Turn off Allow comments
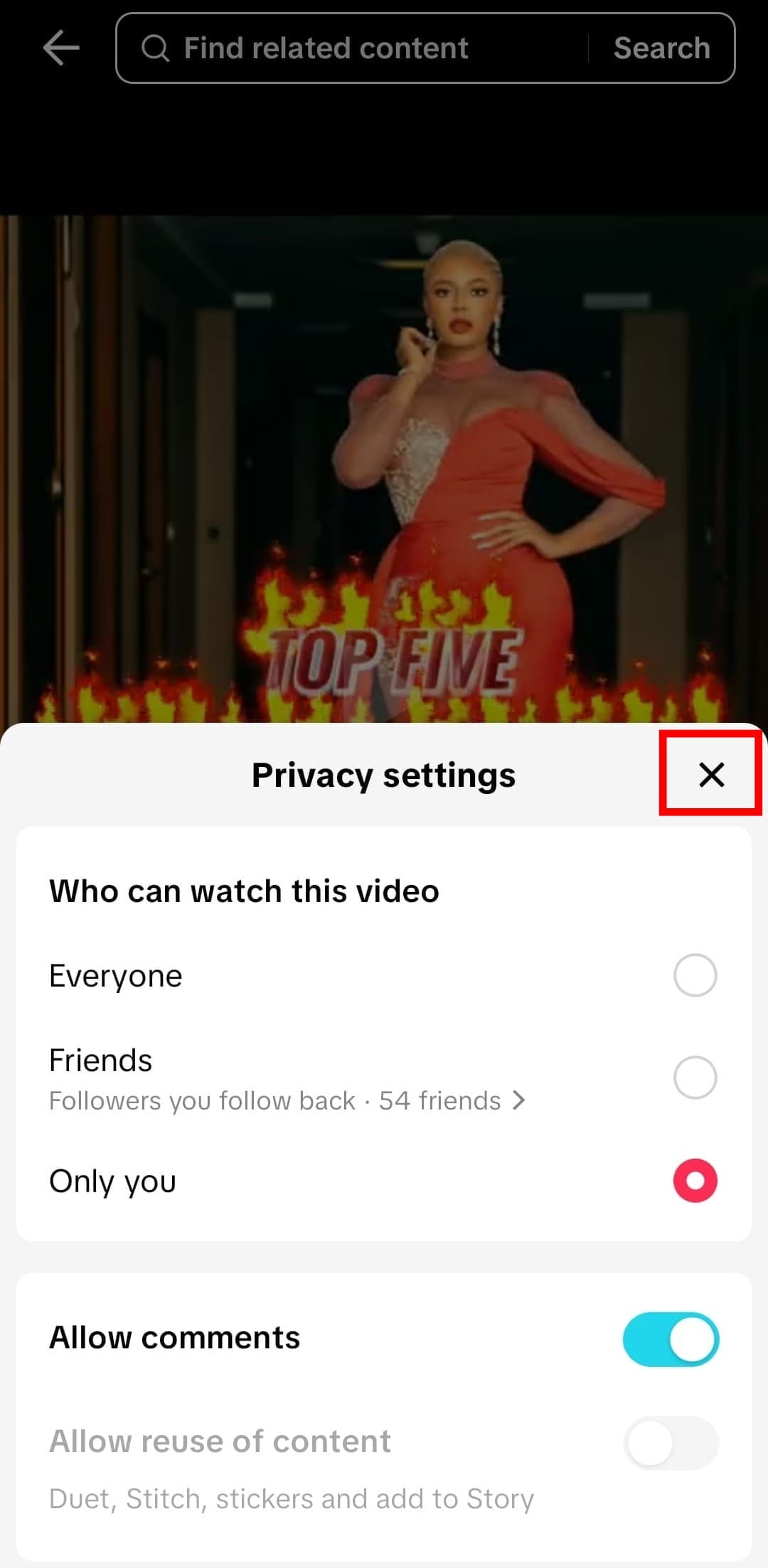 pos(671,1339)
